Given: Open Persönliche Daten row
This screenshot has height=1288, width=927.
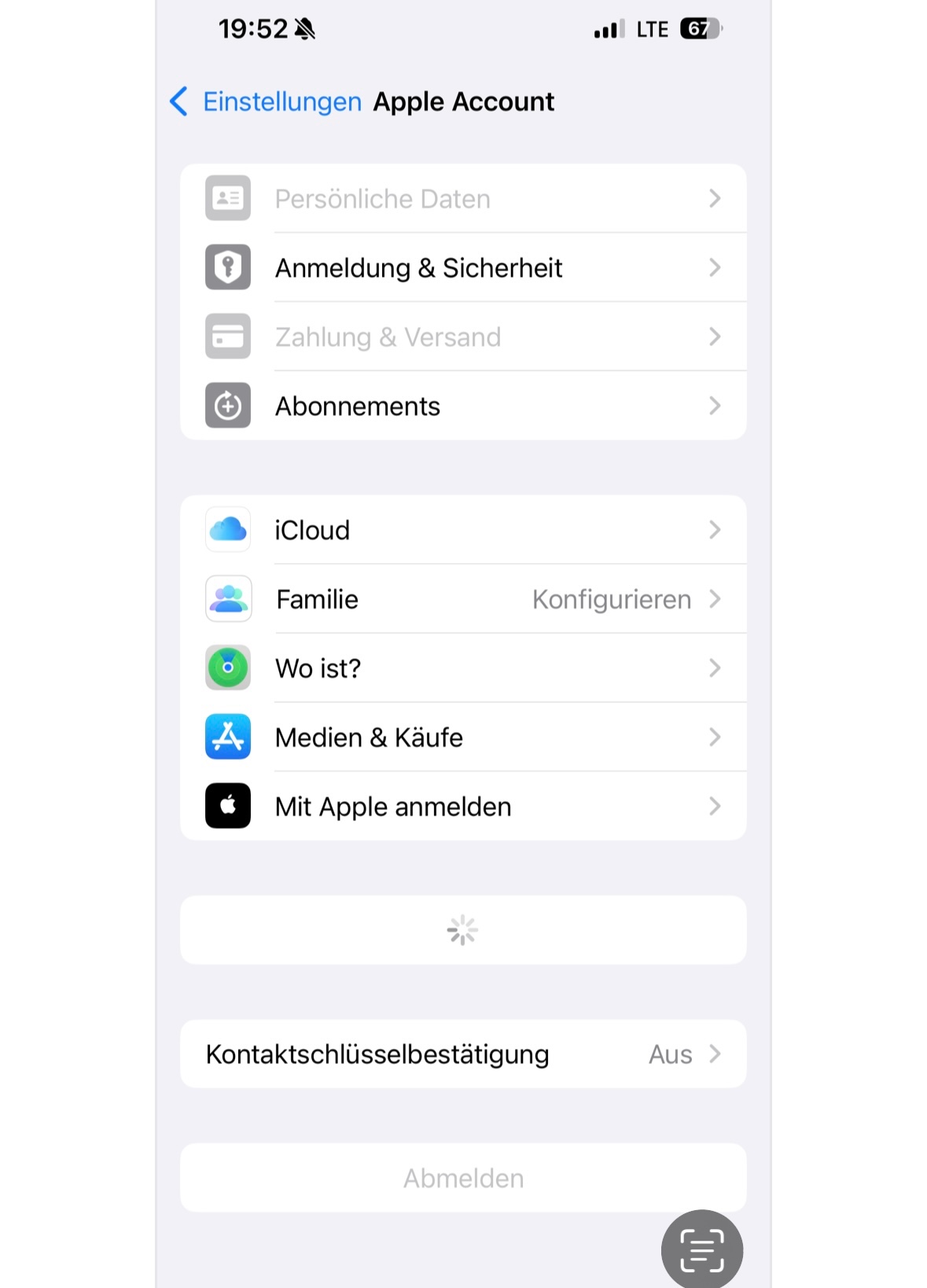Looking at the screenshot, I should point(462,199).
